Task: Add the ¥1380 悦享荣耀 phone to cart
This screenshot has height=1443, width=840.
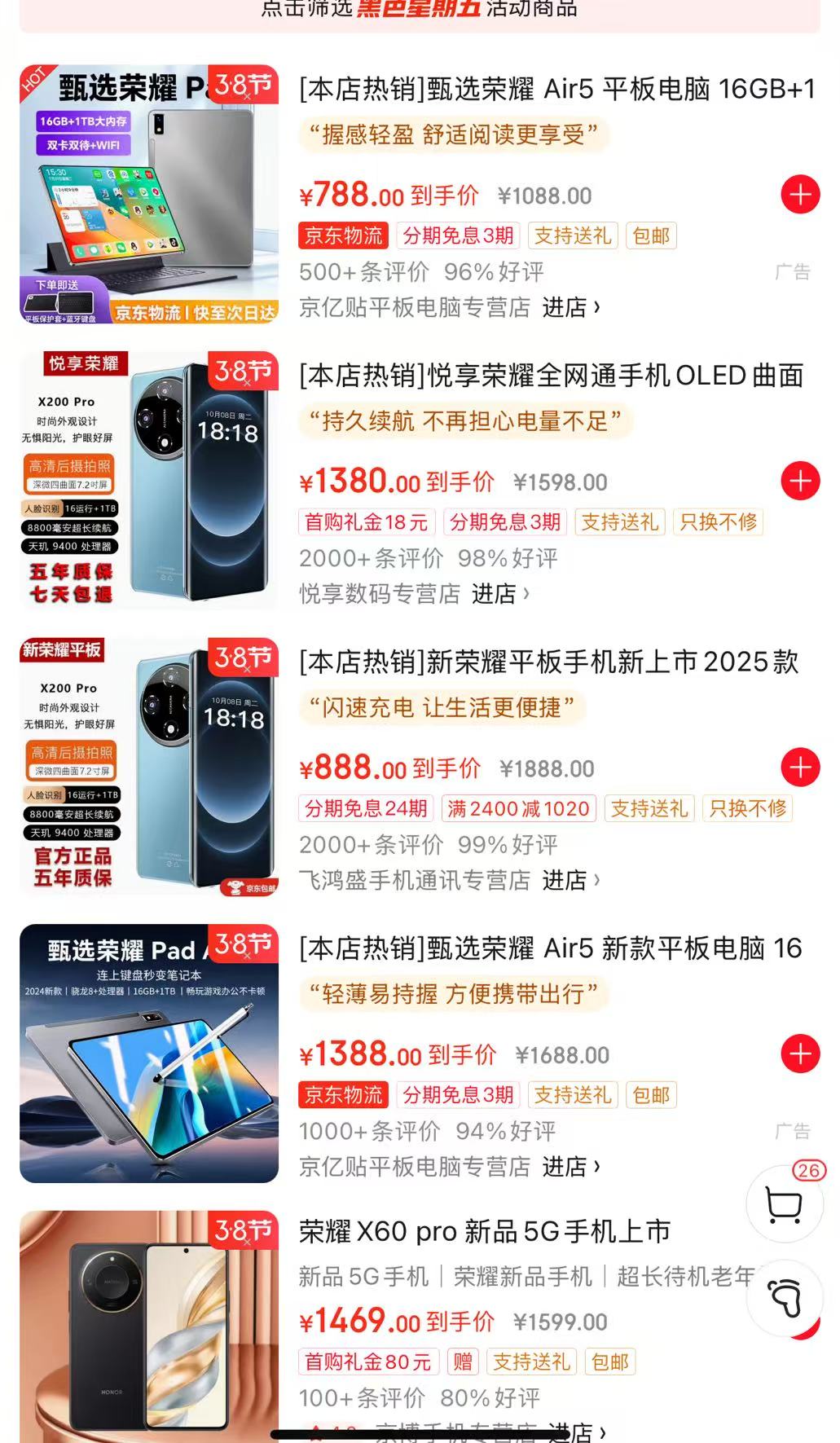Action: tap(800, 481)
